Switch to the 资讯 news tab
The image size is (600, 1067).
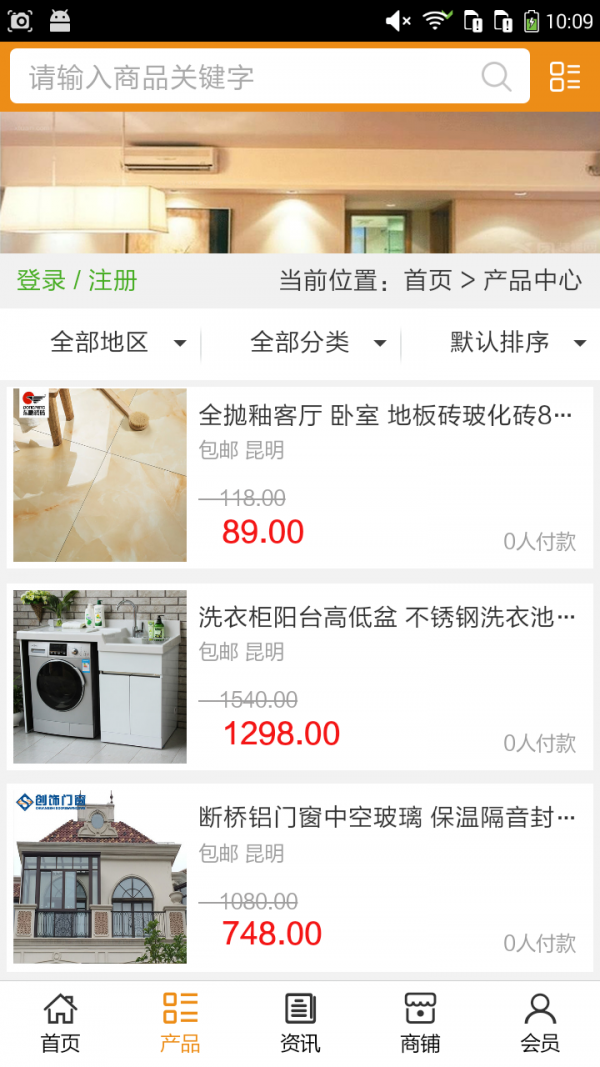click(300, 1023)
